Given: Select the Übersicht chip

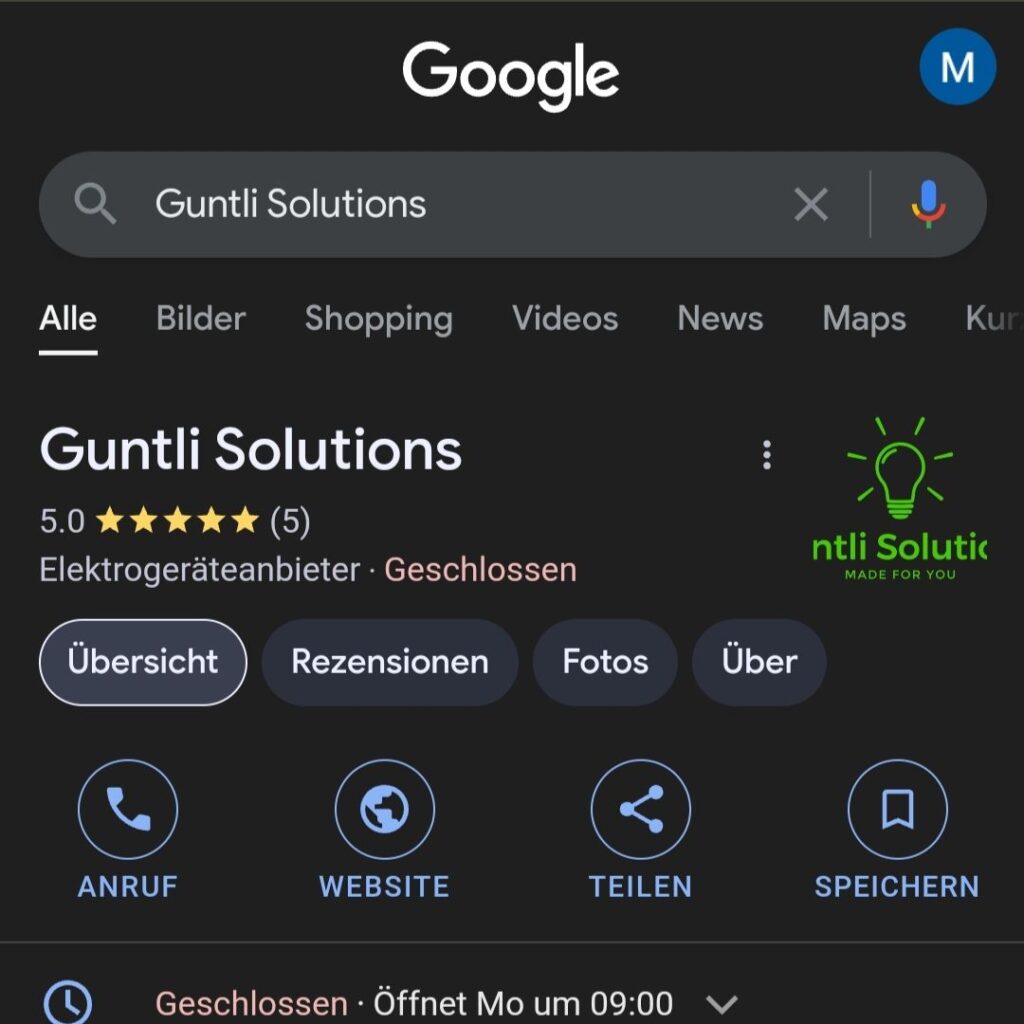Looking at the screenshot, I should pos(143,662).
